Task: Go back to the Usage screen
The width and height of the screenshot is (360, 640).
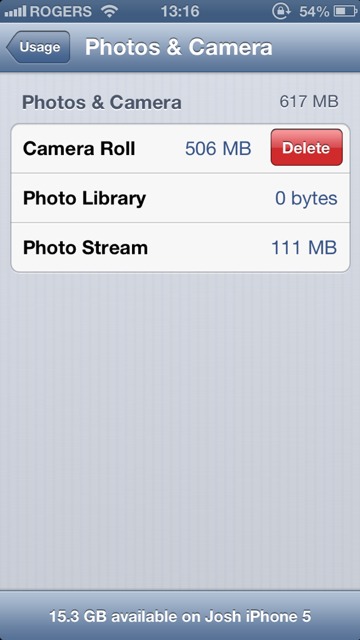Action: (38, 47)
